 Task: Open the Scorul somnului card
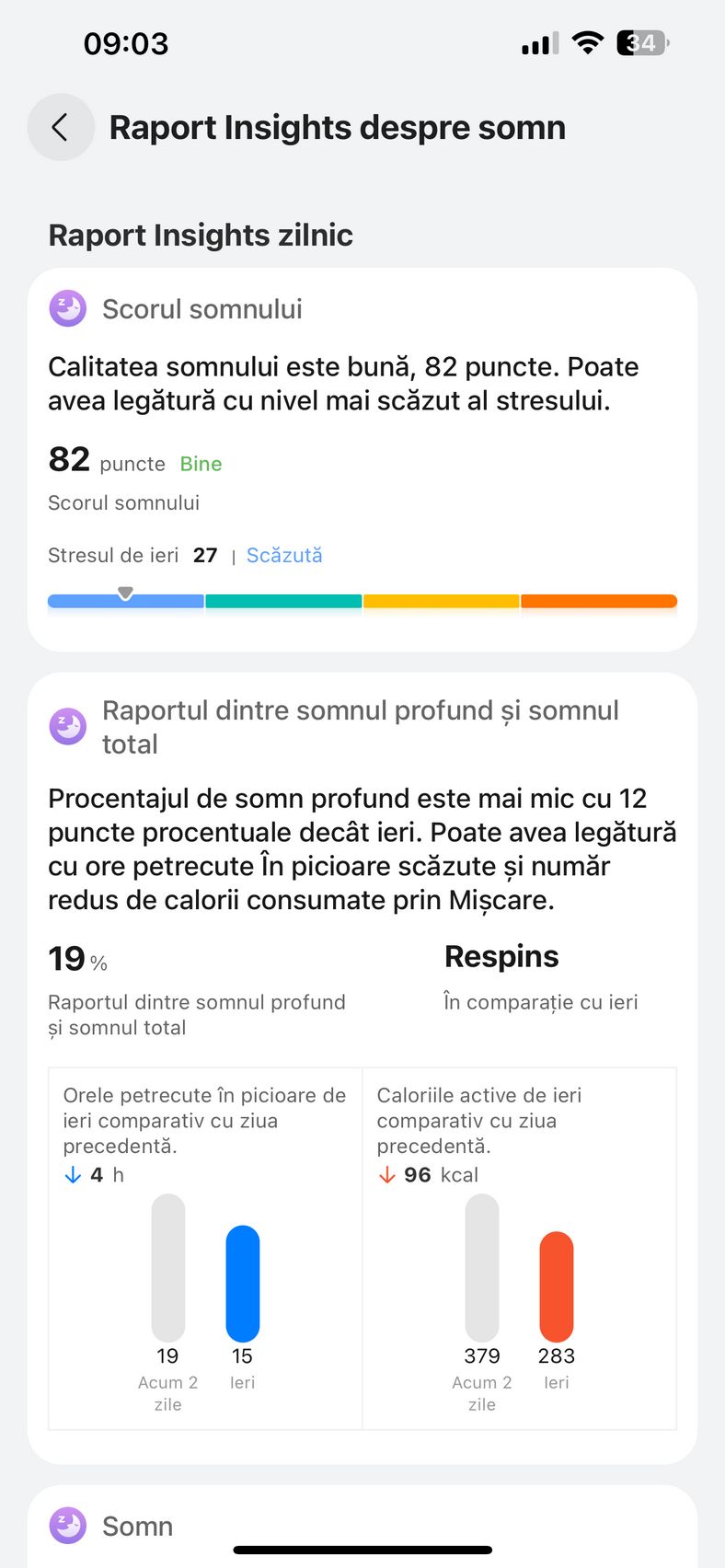click(x=362, y=460)
